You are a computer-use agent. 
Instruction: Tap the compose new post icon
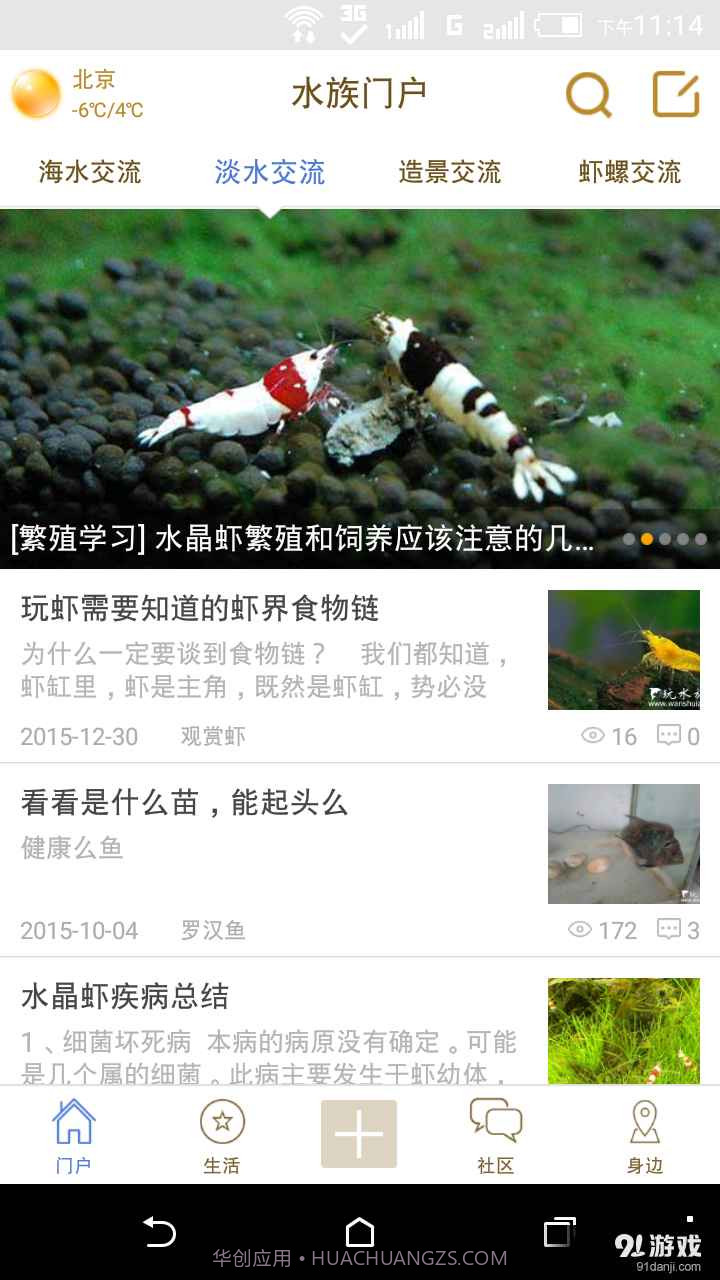pos(676,92)
